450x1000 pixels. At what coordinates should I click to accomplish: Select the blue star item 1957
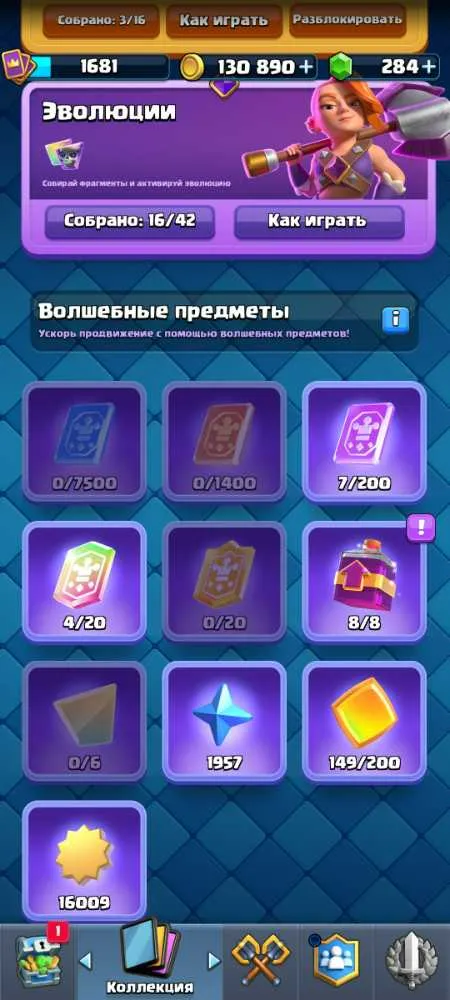coord(224,721)
